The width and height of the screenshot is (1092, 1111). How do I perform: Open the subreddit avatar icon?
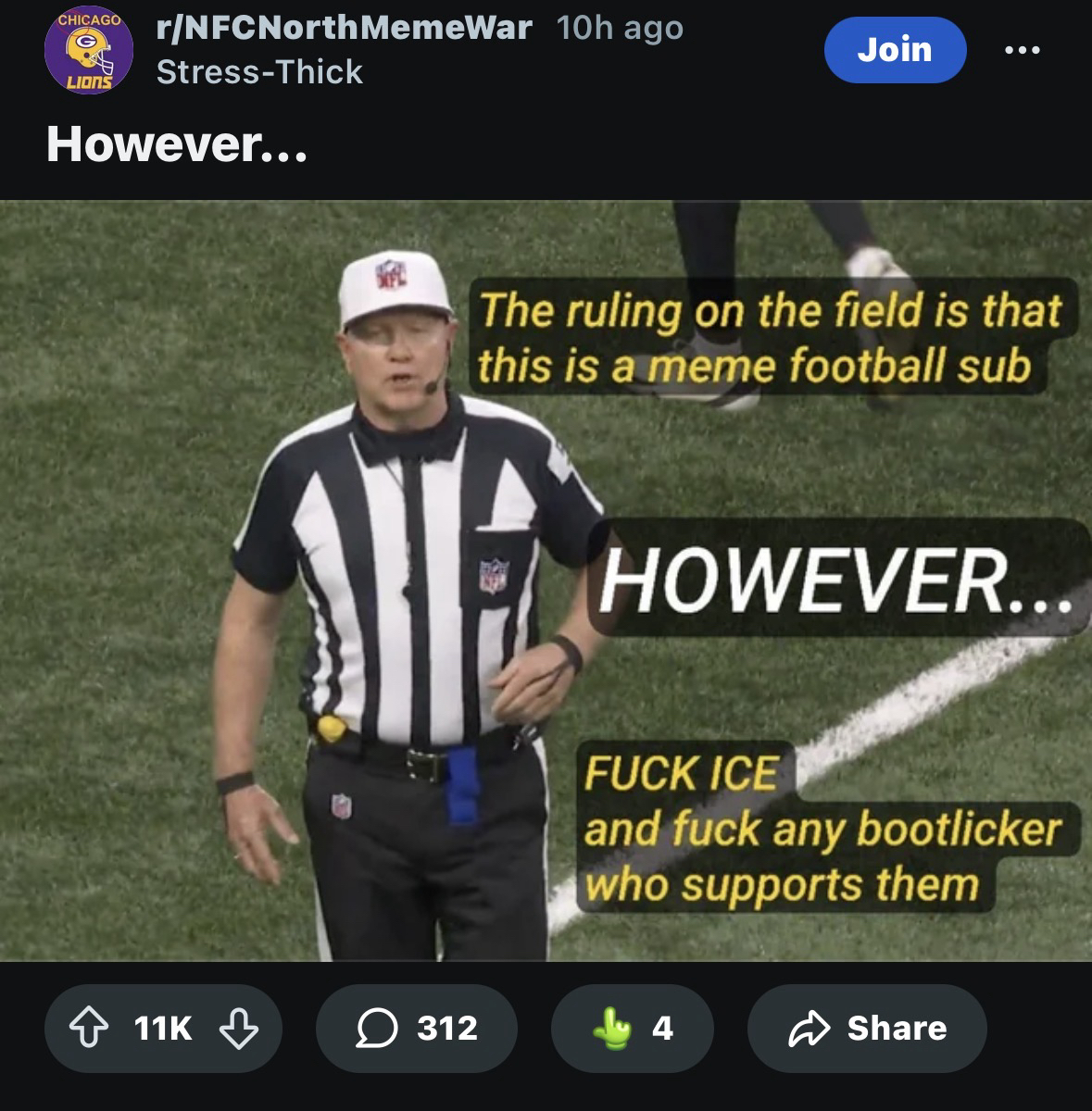pyautogui.click(x=89, y=51)
